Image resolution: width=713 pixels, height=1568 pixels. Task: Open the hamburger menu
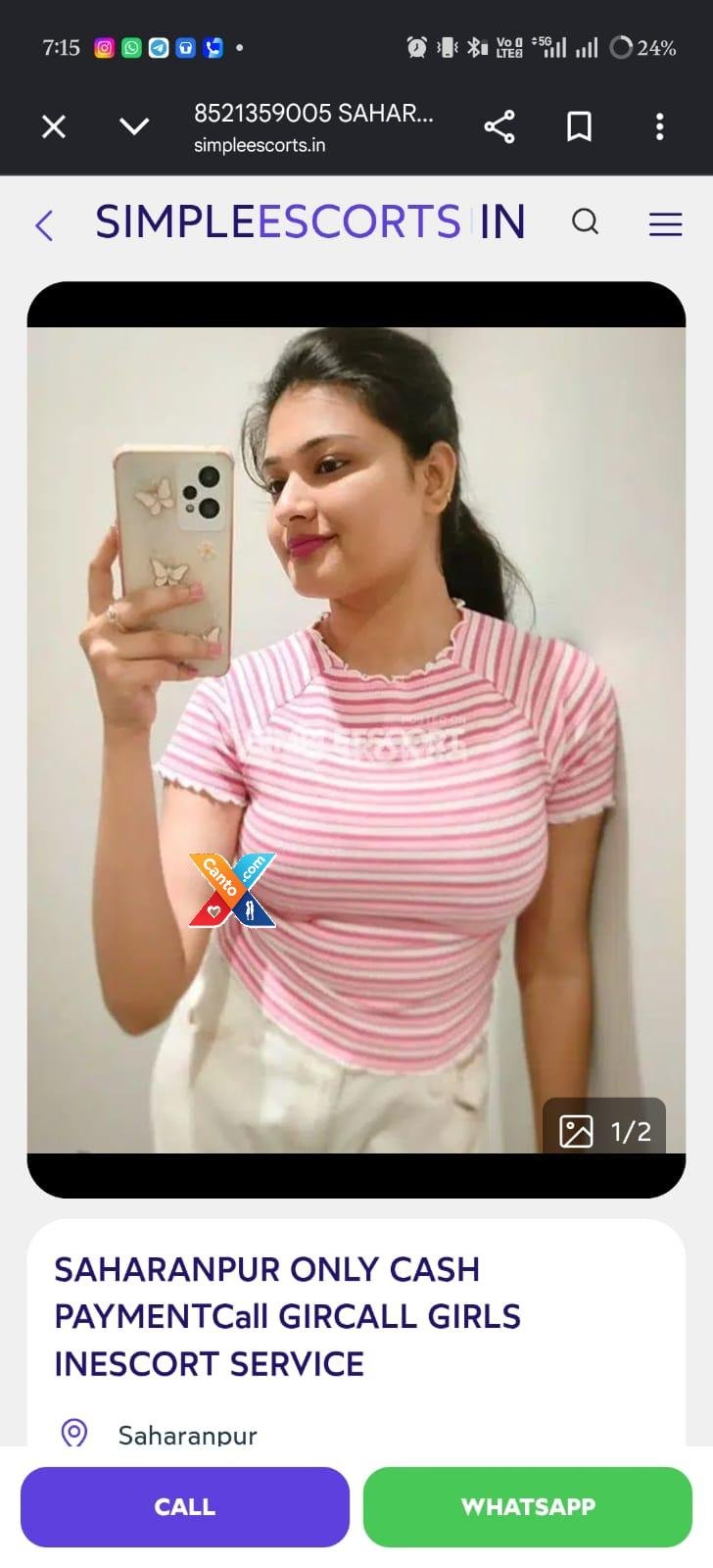666,224
